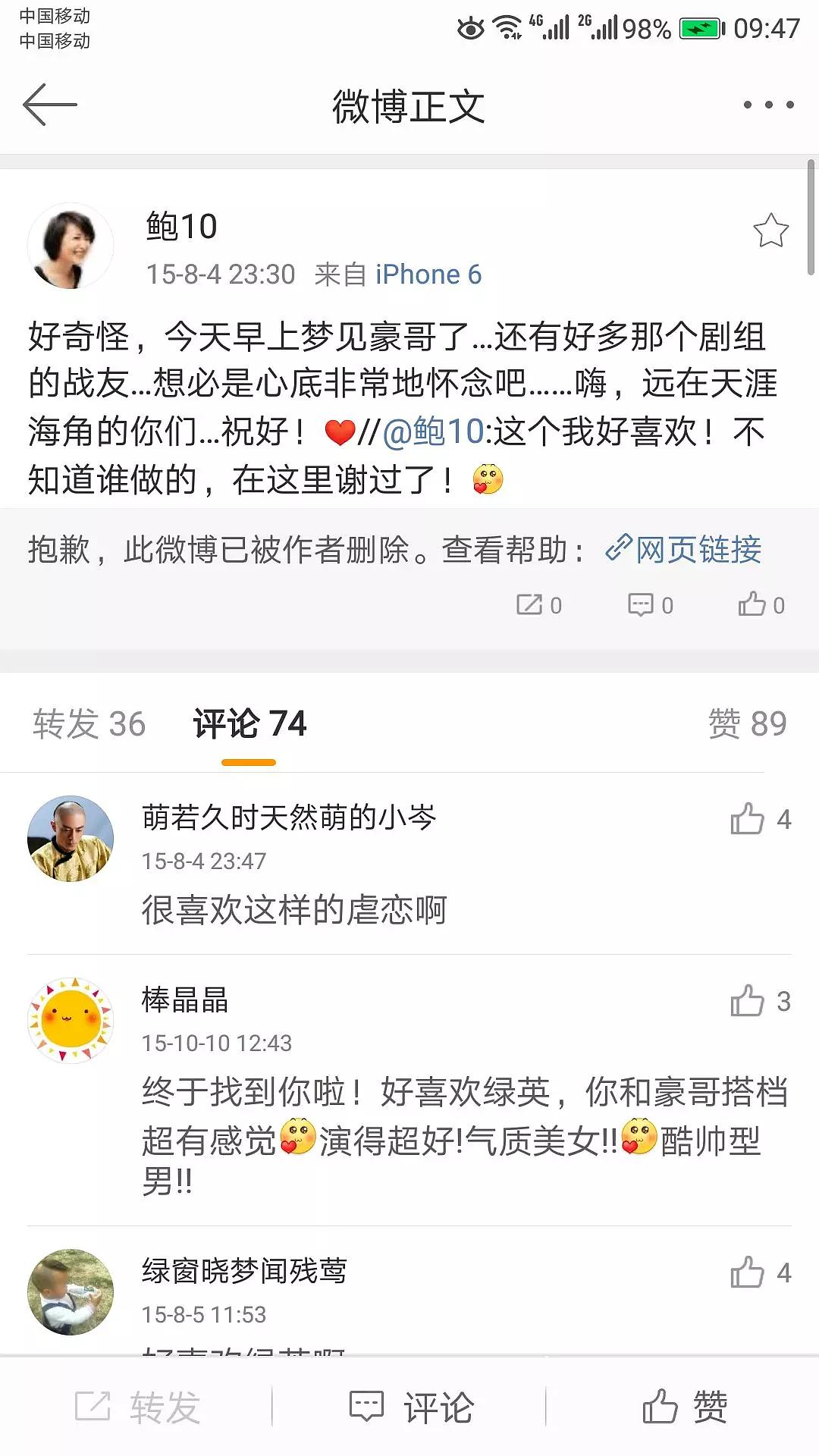This screenshot has width=819, height=1456.
Task: Favorite this post with the star icon
Action: coord(770,231)
